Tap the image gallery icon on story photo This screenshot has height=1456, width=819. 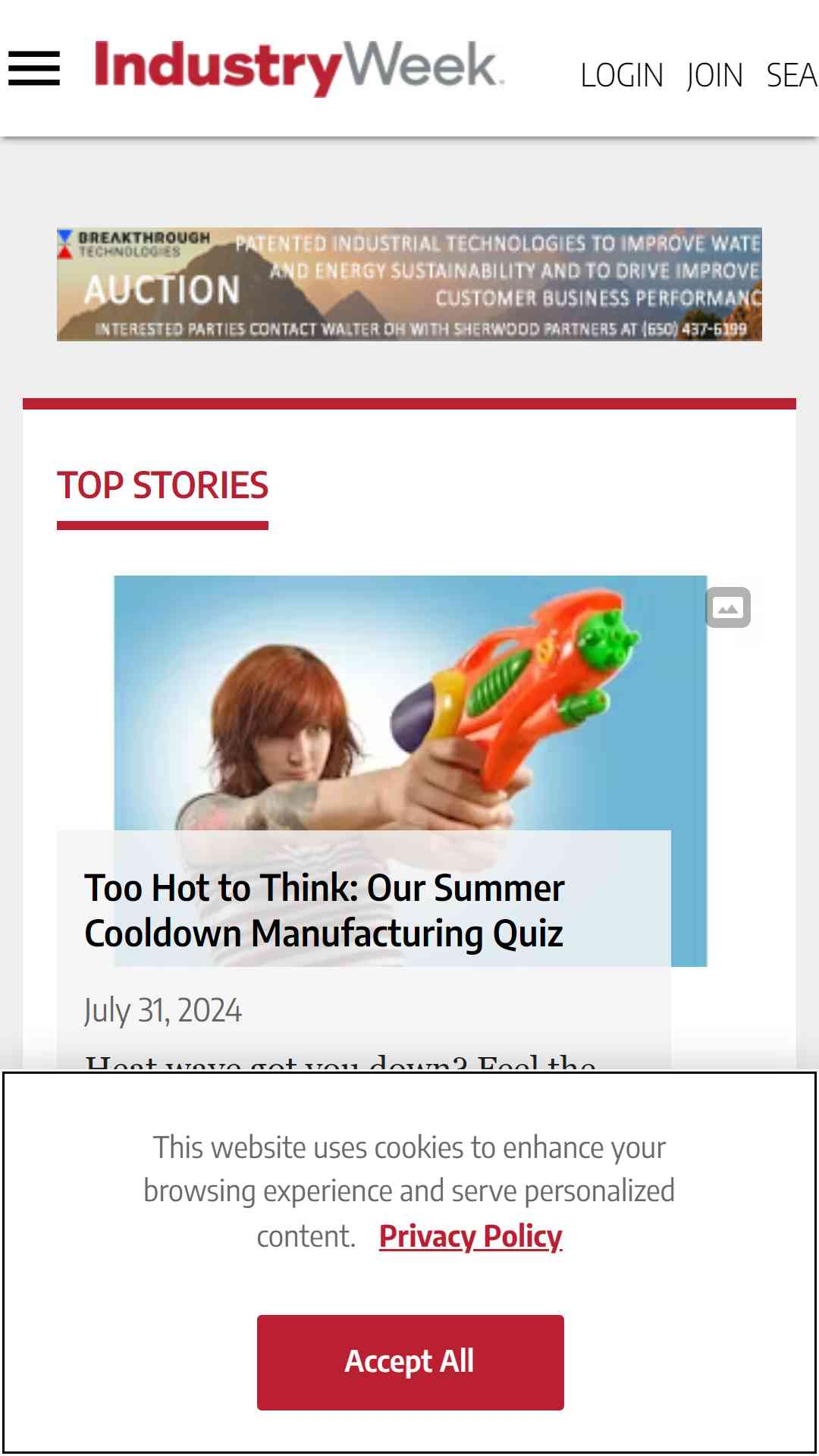(728, 607)
